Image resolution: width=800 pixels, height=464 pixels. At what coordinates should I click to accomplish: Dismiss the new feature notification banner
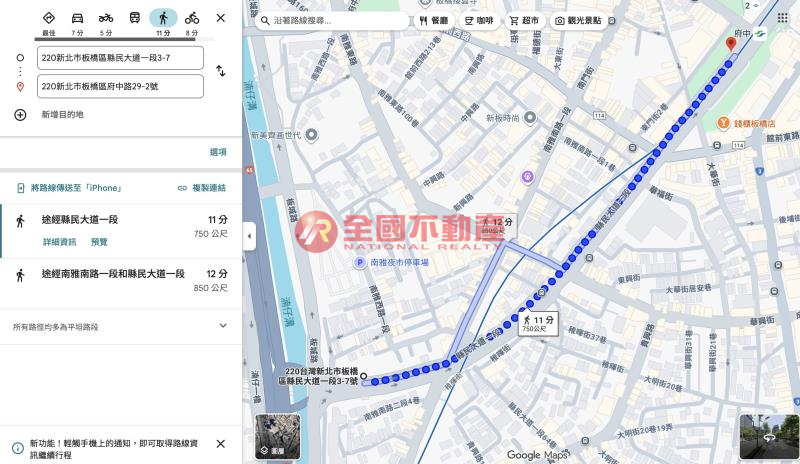(221, 443)
